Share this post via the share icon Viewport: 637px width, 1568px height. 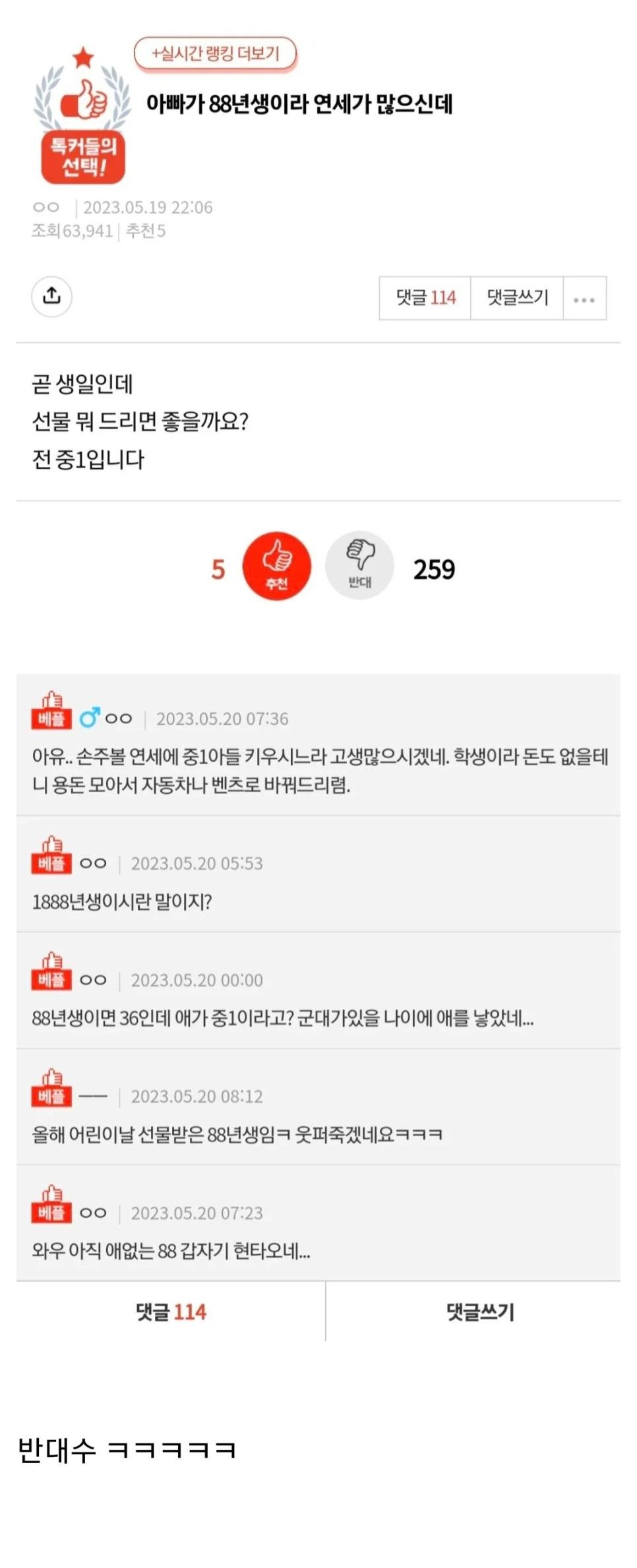[51, 297]
